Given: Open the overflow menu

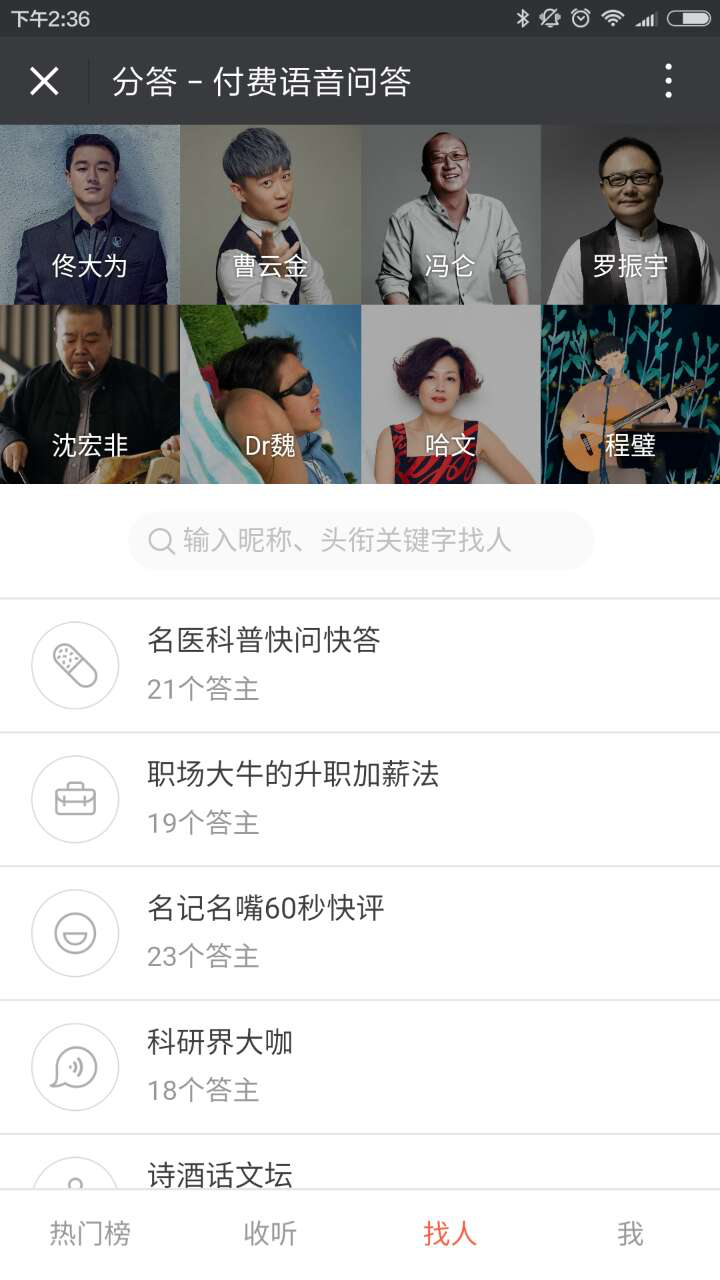Looking at the screenshot, I should (668, 81).
